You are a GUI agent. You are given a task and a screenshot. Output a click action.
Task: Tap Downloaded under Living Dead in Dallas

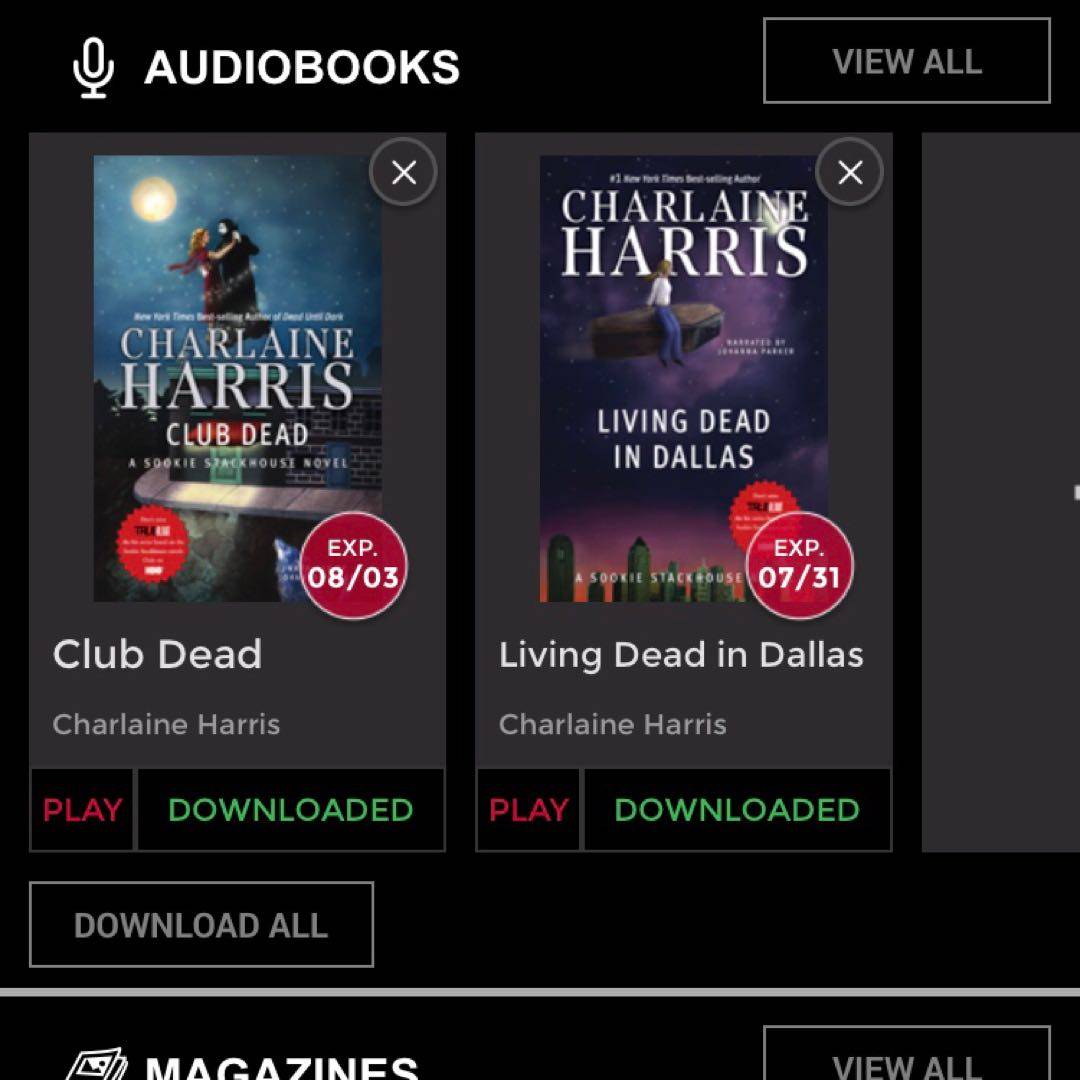tap(737, 810)
